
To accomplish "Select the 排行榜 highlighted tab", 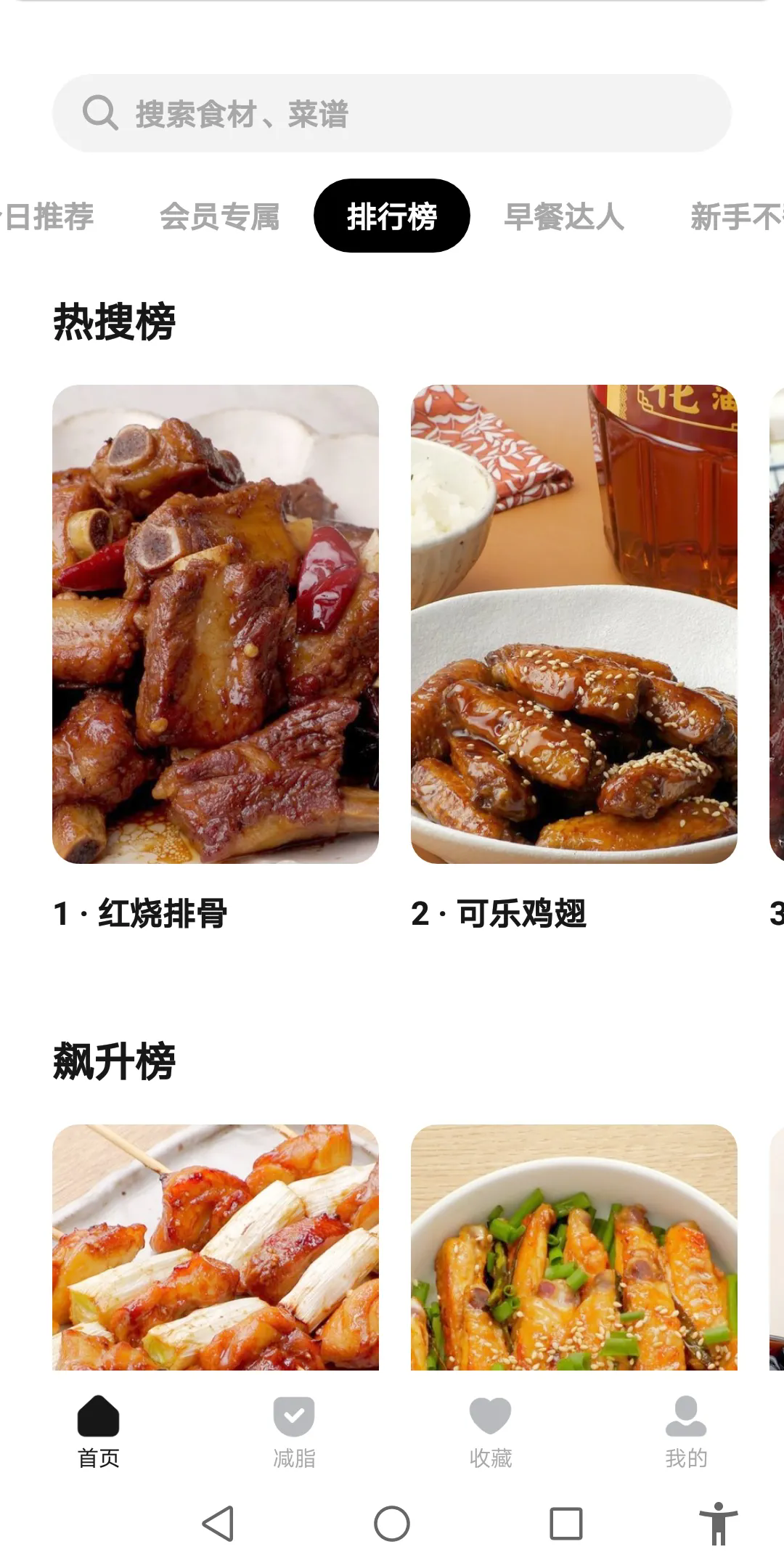I will click(391, 215).
